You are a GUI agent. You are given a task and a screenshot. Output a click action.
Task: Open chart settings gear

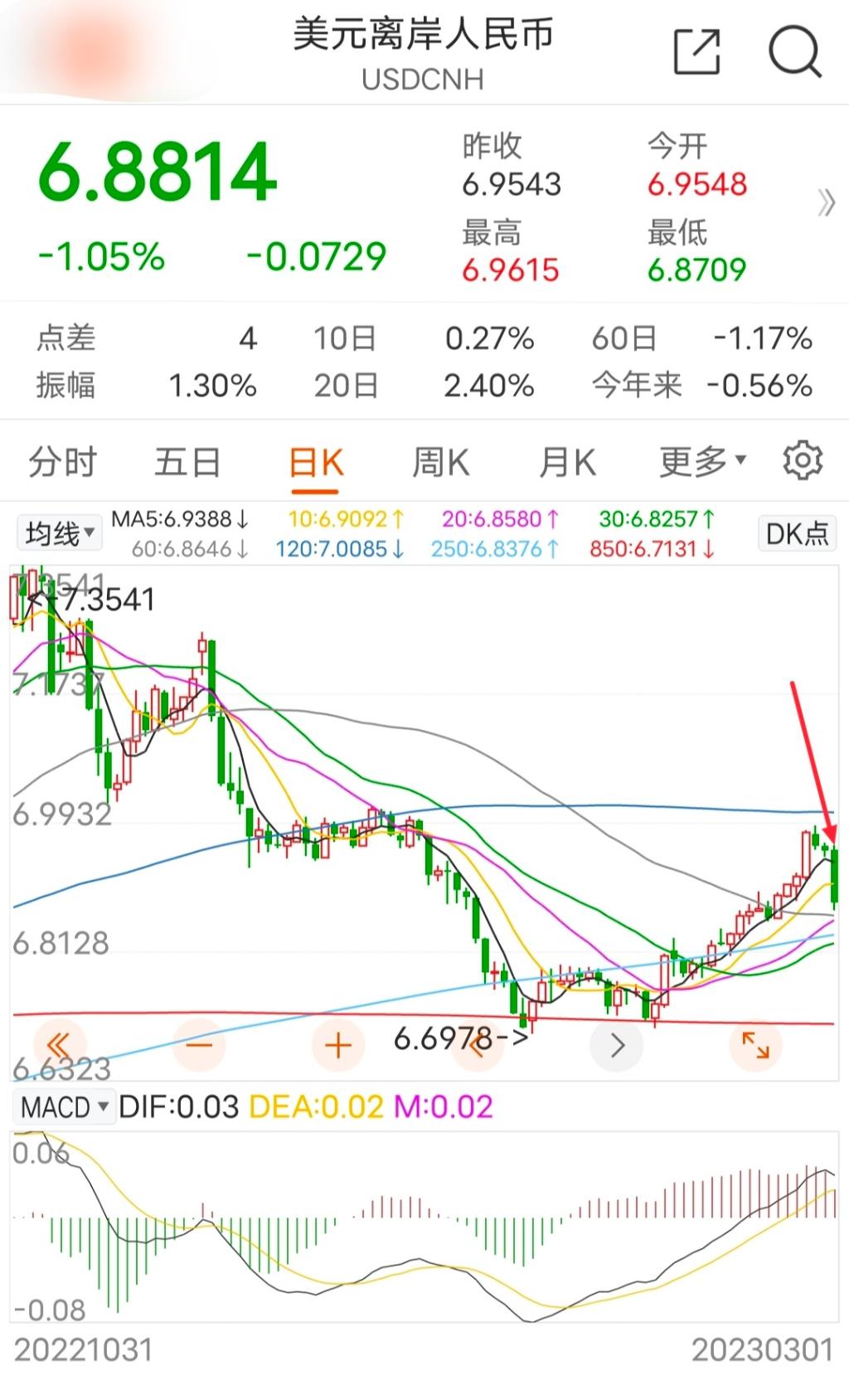coord(803,460)
